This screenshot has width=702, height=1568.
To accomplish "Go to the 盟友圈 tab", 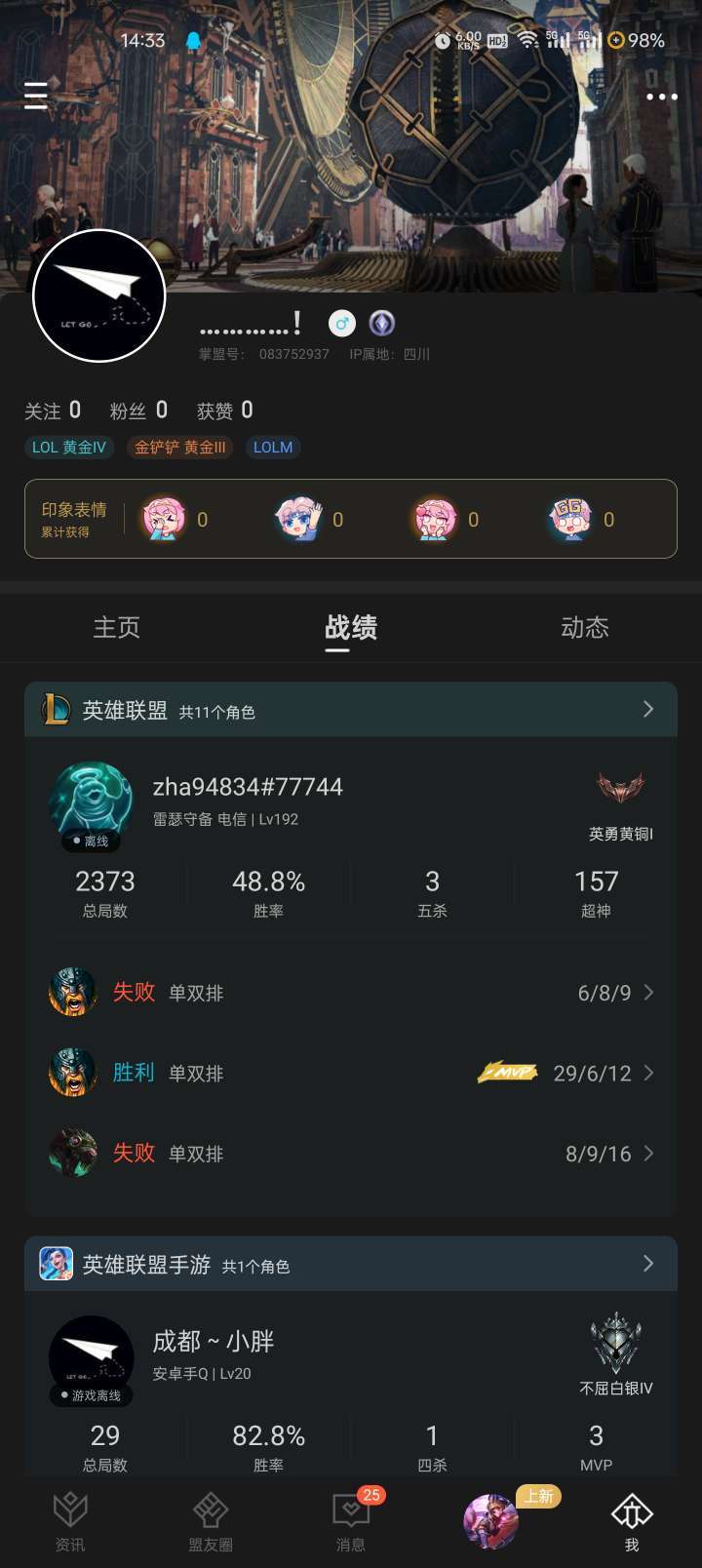I will [211, 1521].
